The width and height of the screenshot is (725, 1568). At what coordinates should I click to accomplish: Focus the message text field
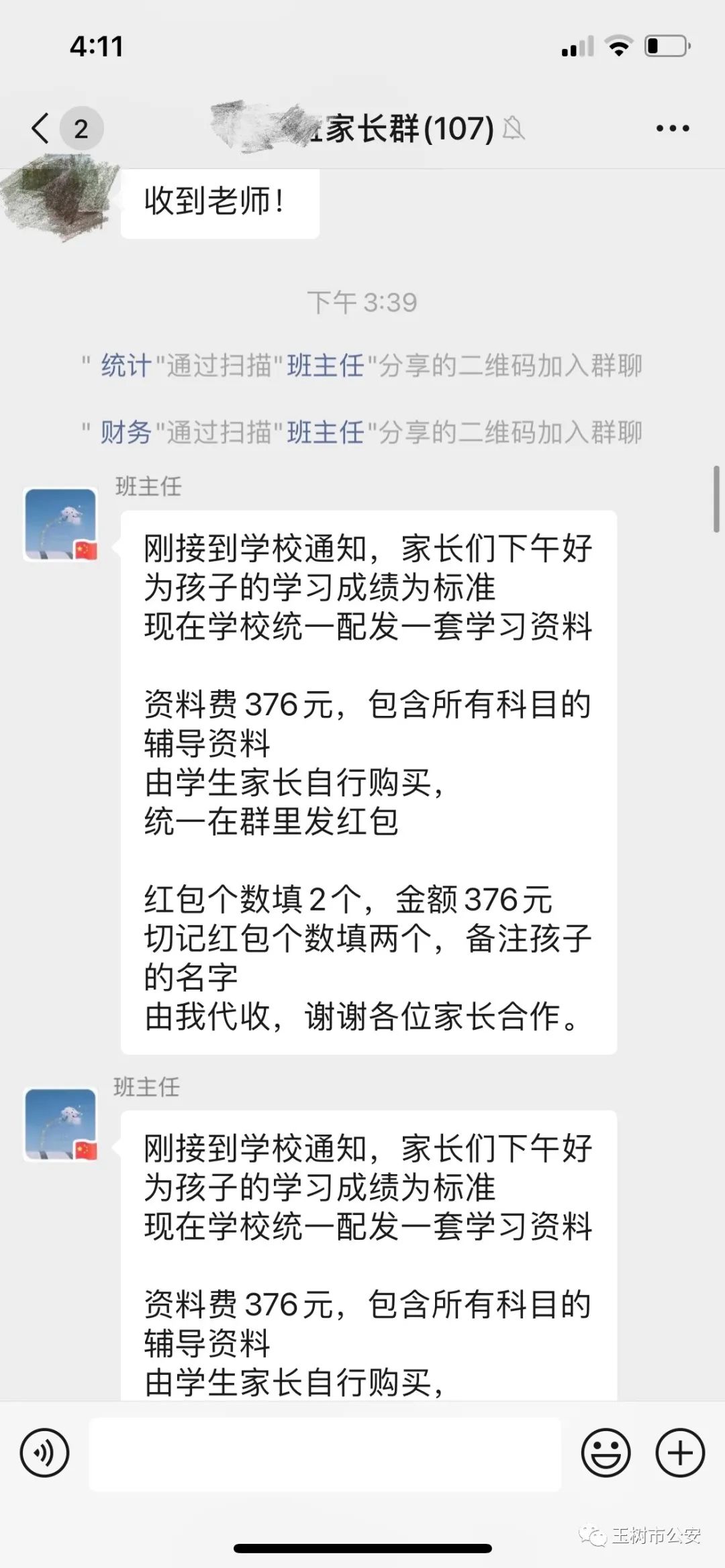click(x=325, y=1454)
